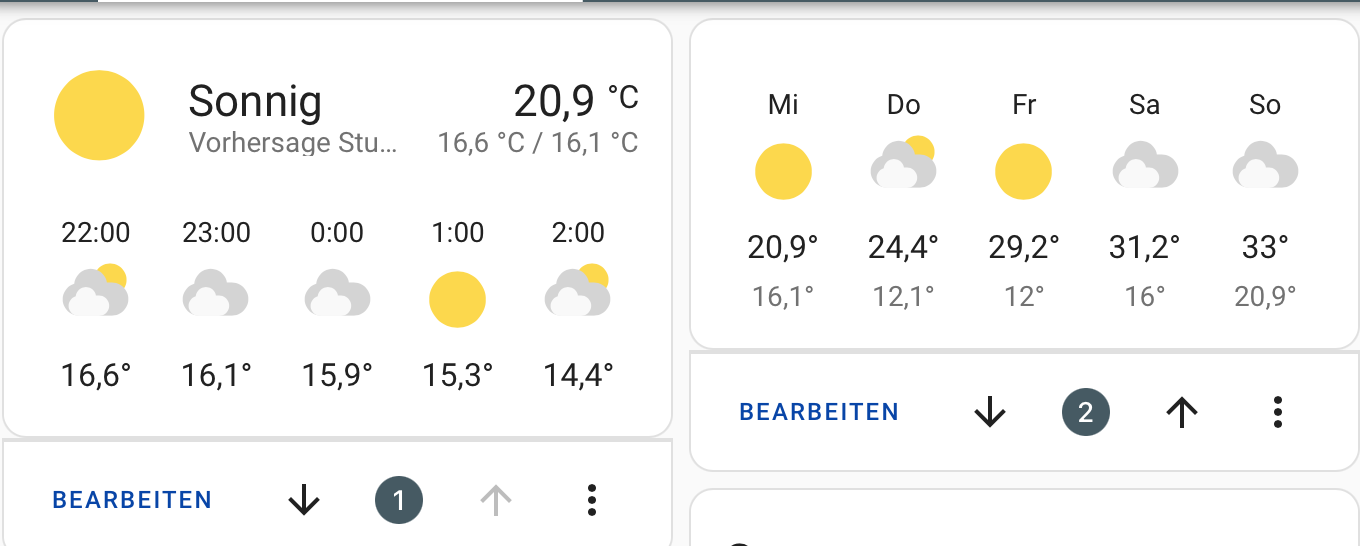Edit the weekly forecast card via BEARBEITEN
This screenshot has height=546, width=1360.
coord(819,412)
